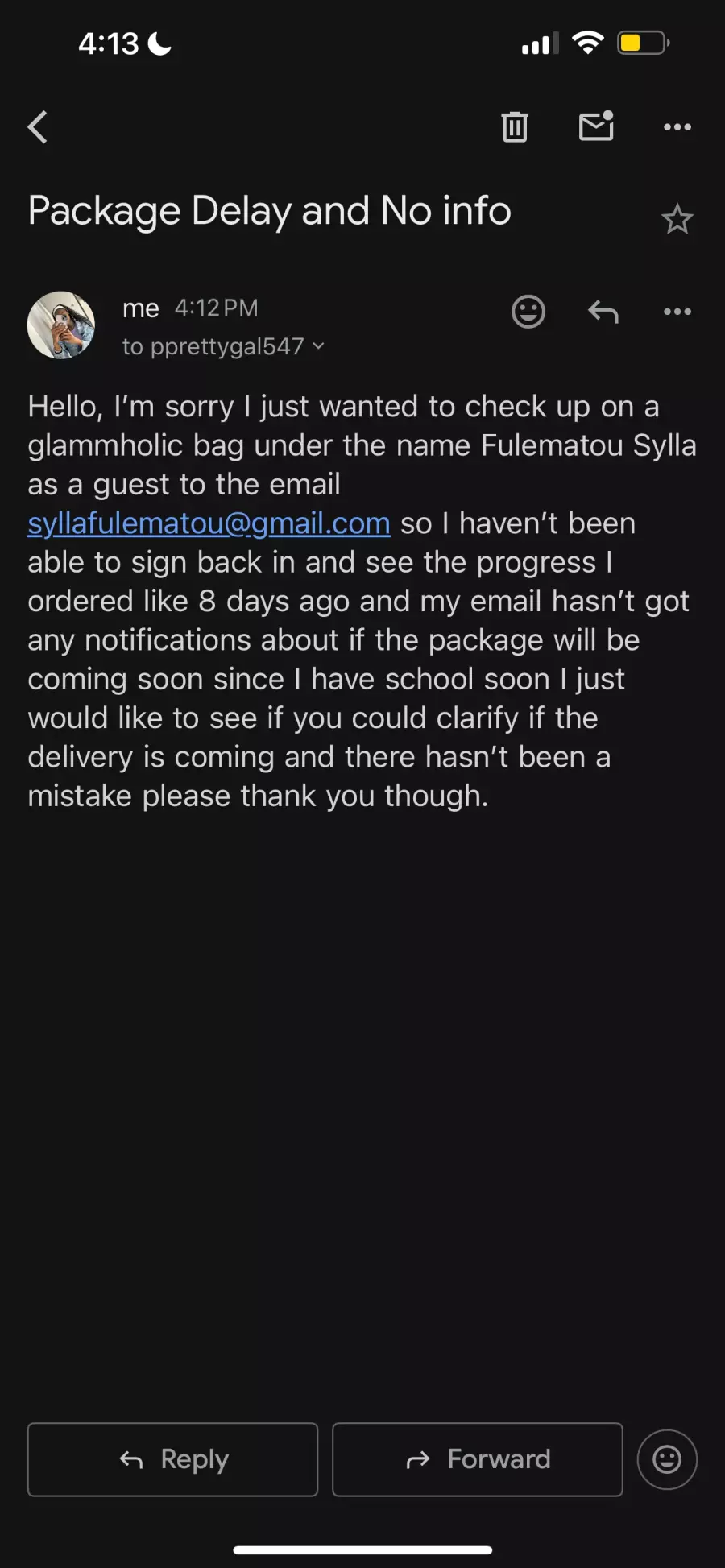Open the syllafulematou@gmail.com email link
Image resolution: width=725 pixels, height=1568 pixels.
tap(209, 523)
